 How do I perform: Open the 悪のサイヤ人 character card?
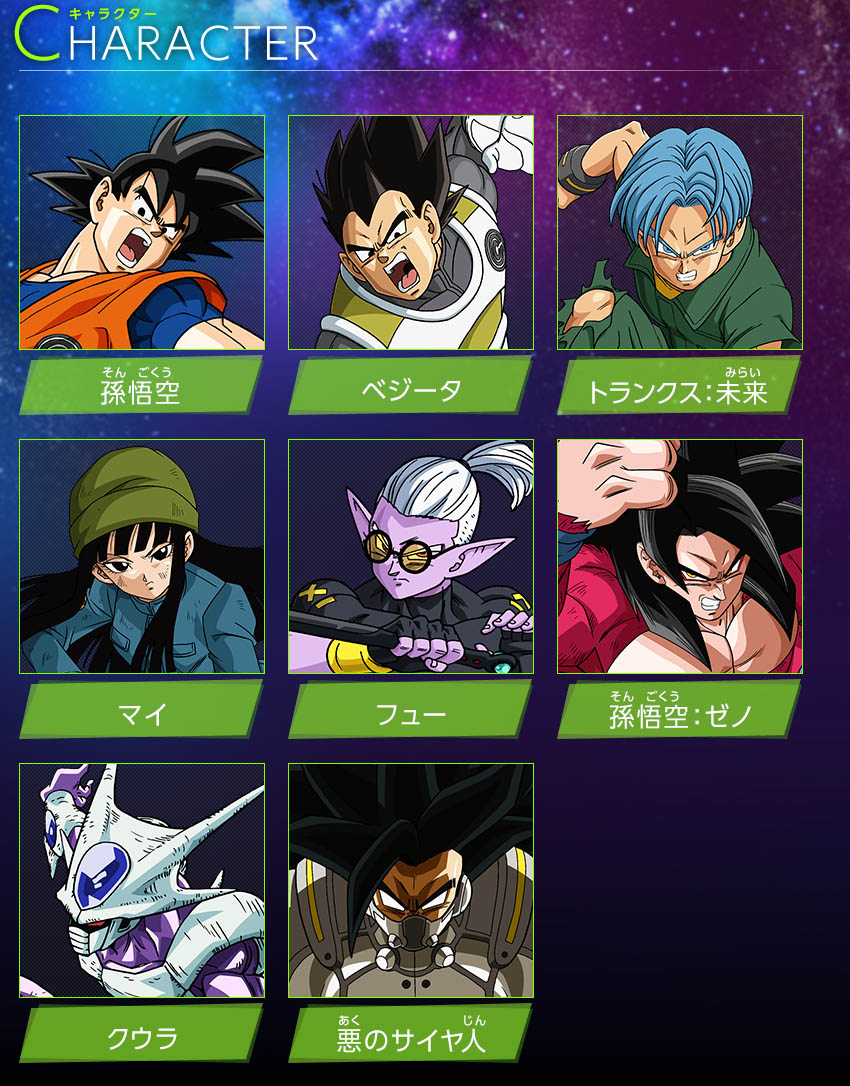[x=411, y=881]
